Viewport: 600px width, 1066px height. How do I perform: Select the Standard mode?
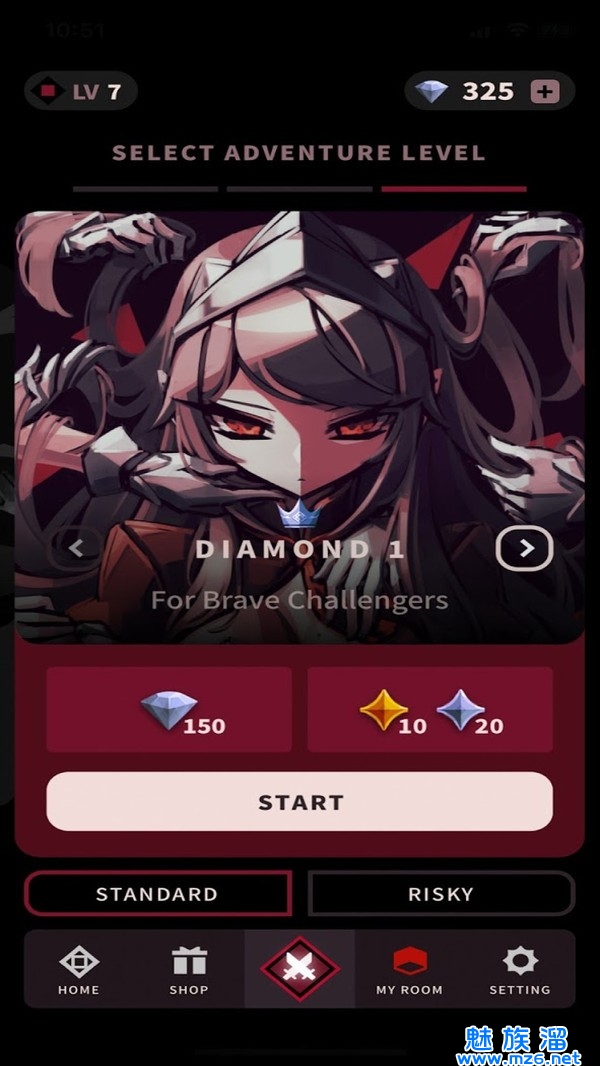157,894
